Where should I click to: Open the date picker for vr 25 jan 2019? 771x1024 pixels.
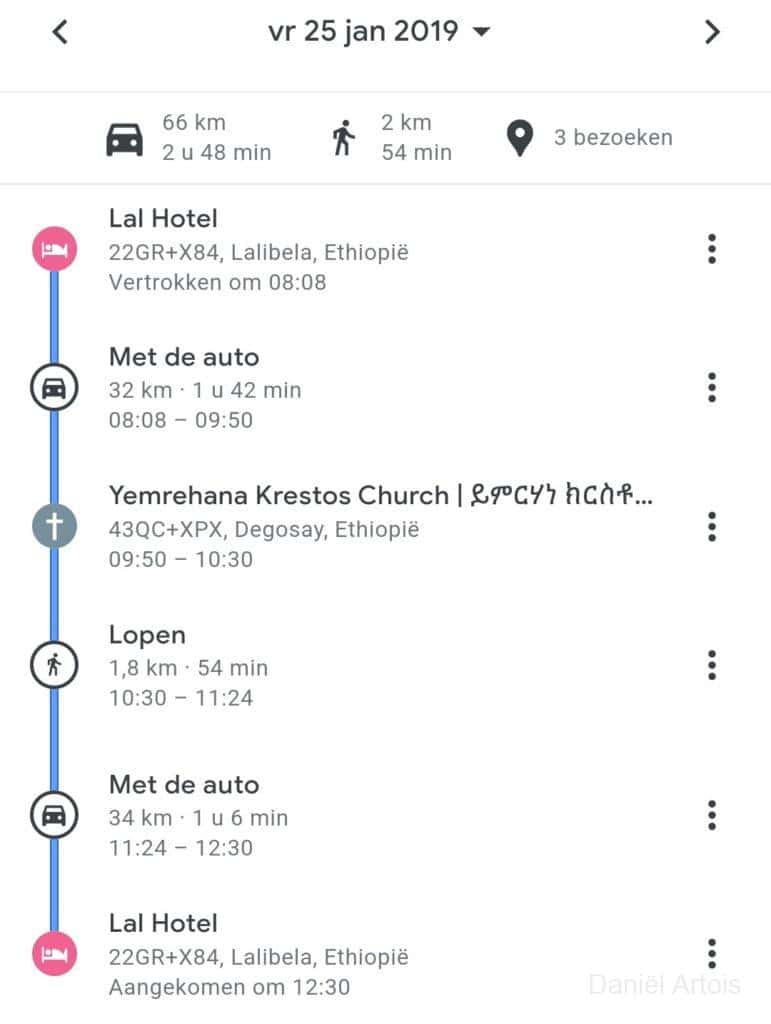[378, 32]
